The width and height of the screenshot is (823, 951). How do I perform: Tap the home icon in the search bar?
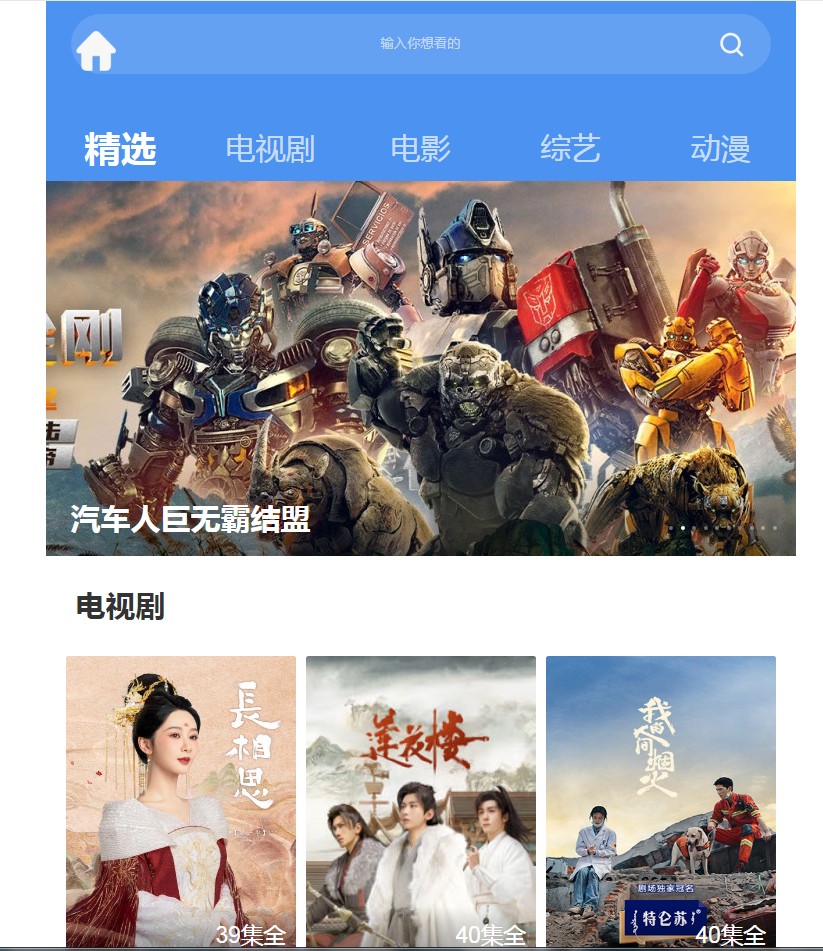[96, 50]
